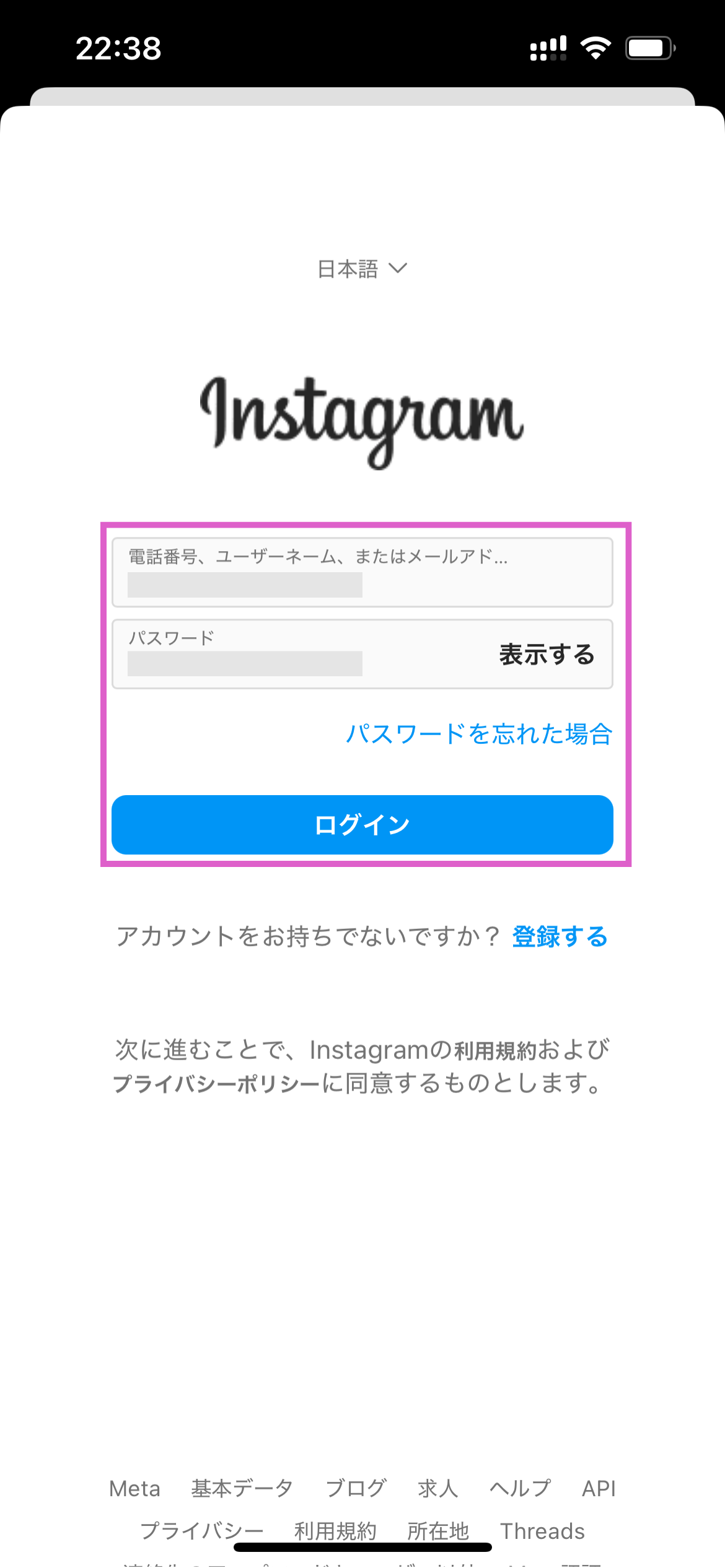Focus the phone number, username or email field
Screen dimensions: 725x1568
[362, 573]
